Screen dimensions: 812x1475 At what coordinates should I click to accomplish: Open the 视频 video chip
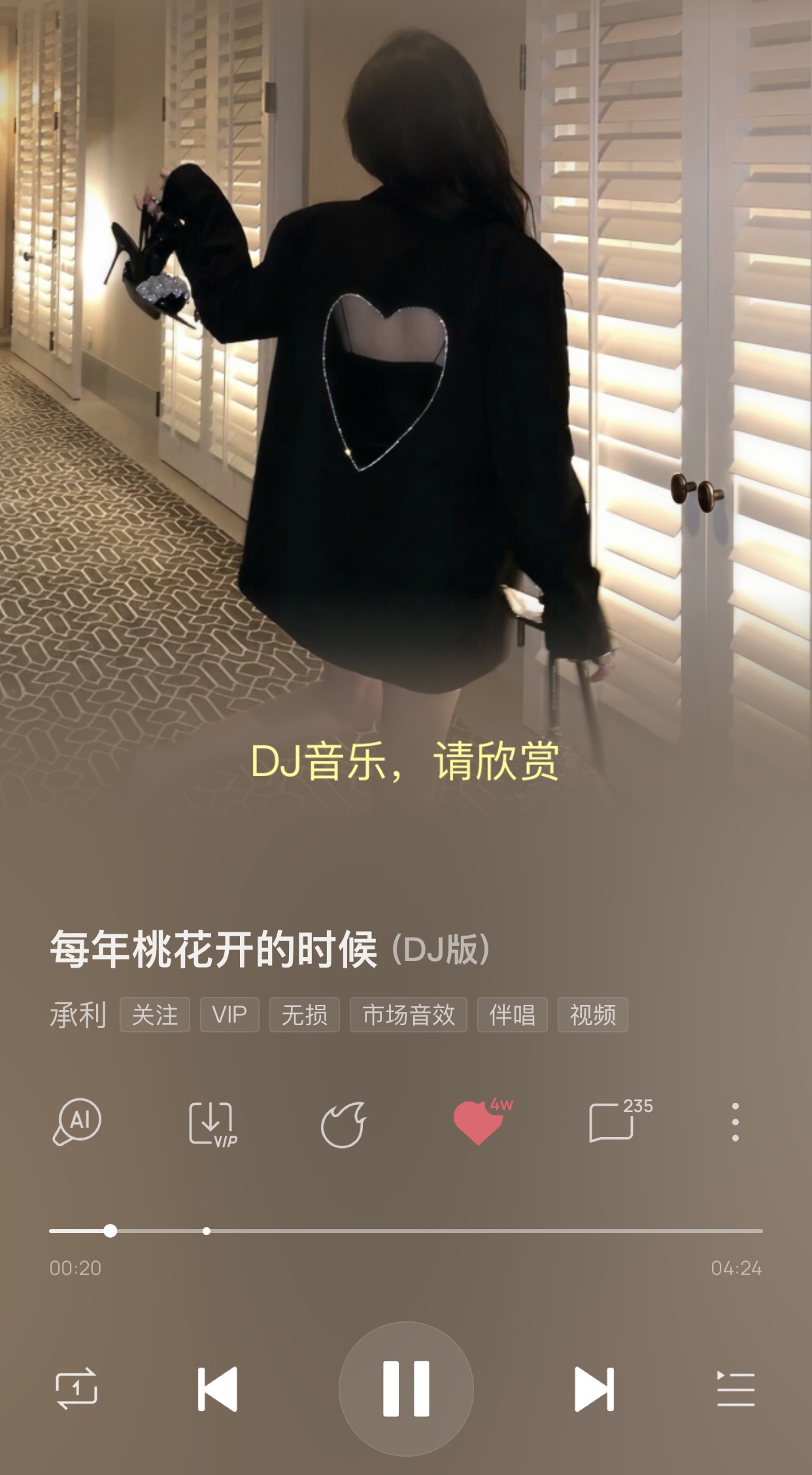coord(593,1015)
